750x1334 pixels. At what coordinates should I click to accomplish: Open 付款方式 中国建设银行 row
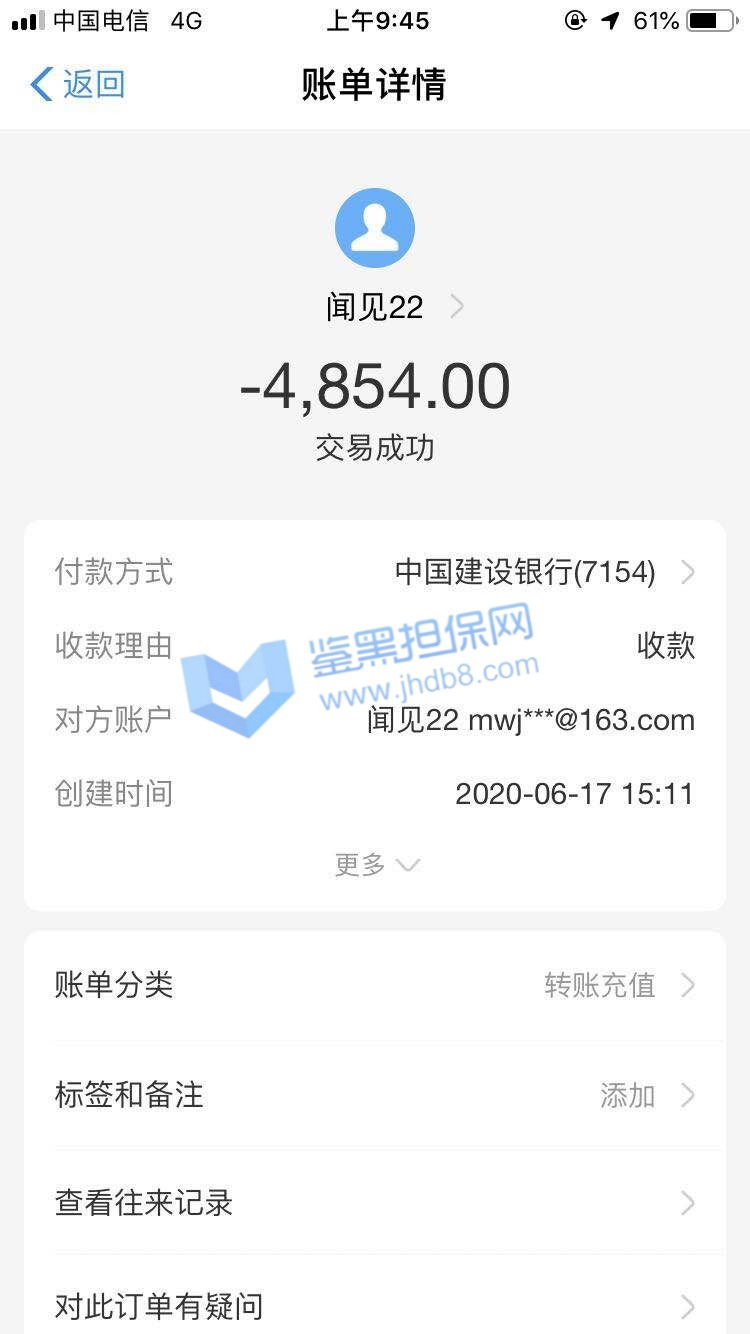pyautogui.click(x=375, y=572)
